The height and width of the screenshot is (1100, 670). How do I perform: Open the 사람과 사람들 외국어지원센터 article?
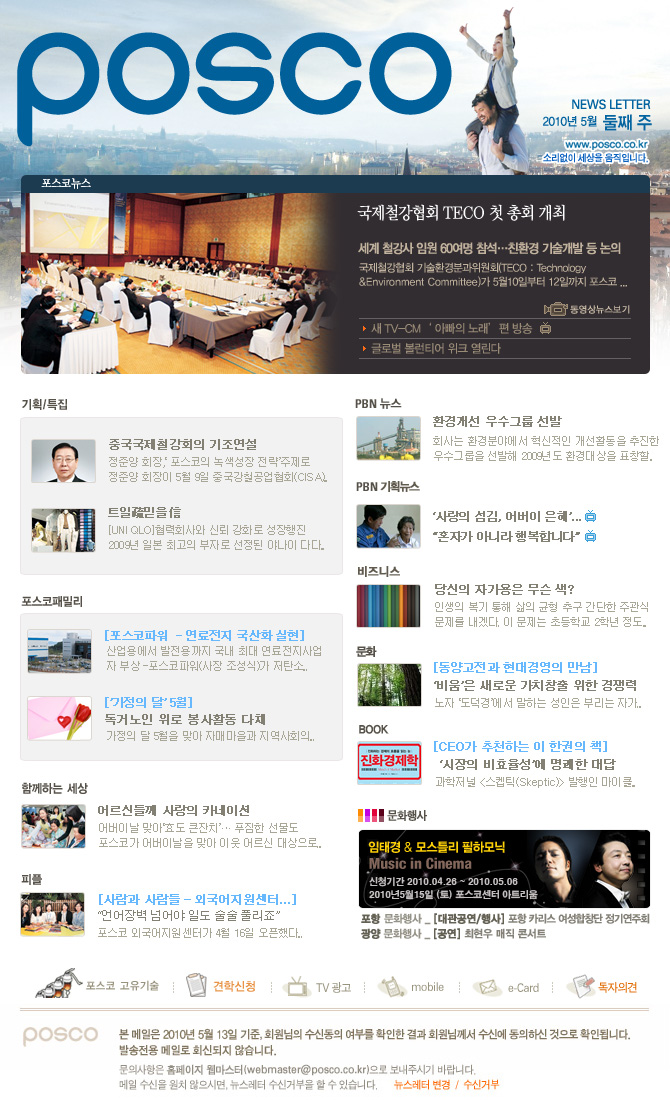196,898
